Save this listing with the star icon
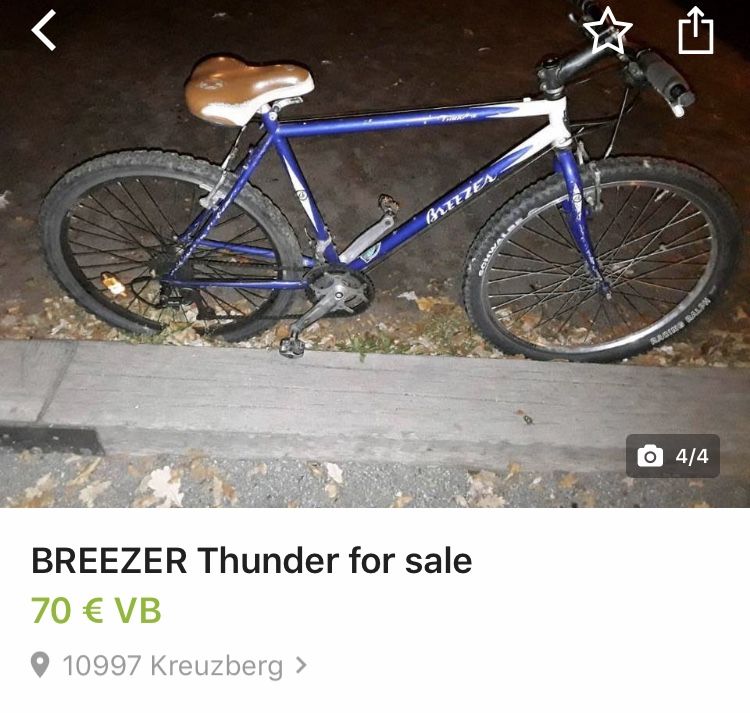This screenshot has width=750, height=713. click(607, 31)
